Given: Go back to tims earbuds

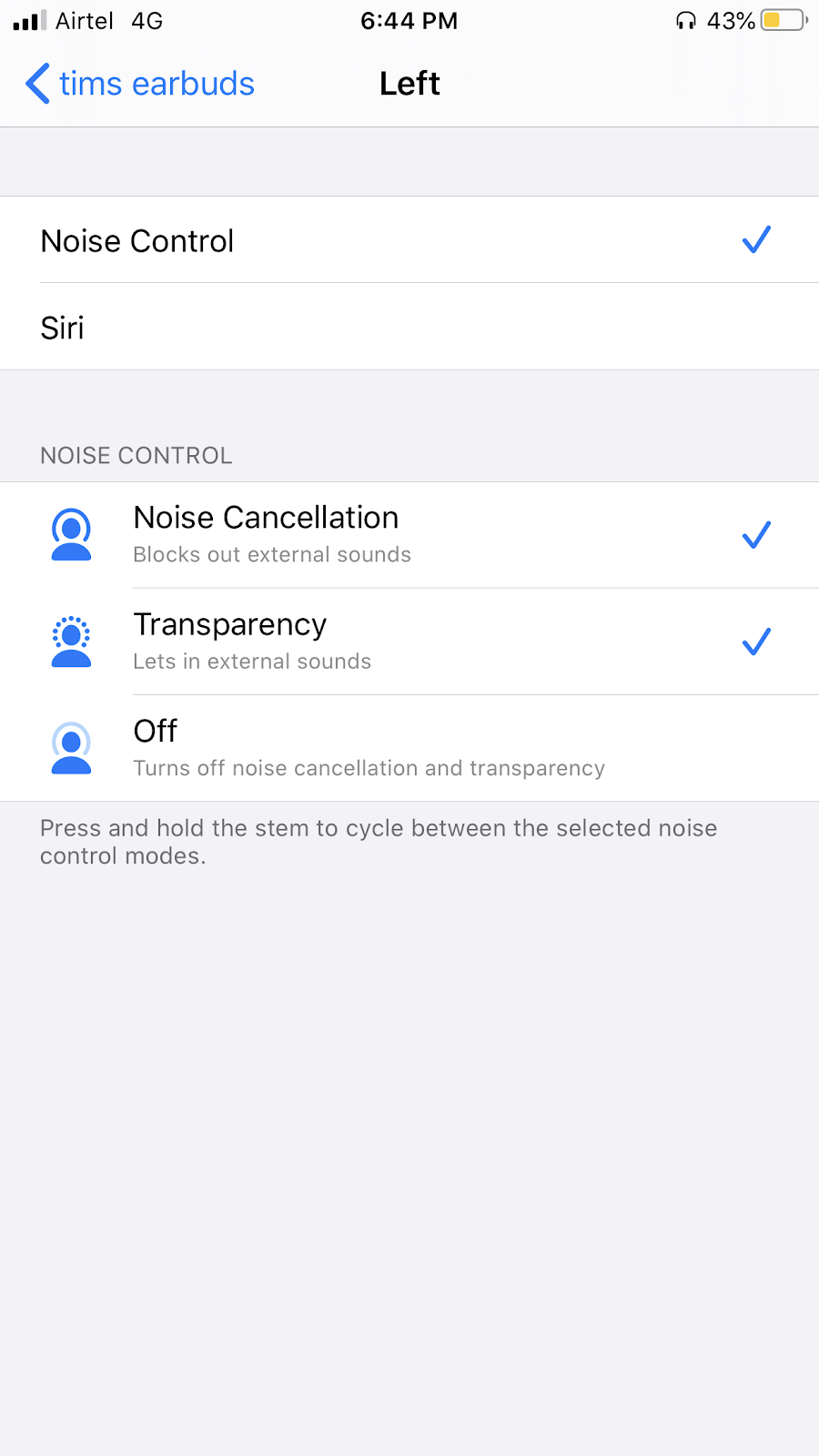Looking at the screenshot, I should click(x=140, y=84).
